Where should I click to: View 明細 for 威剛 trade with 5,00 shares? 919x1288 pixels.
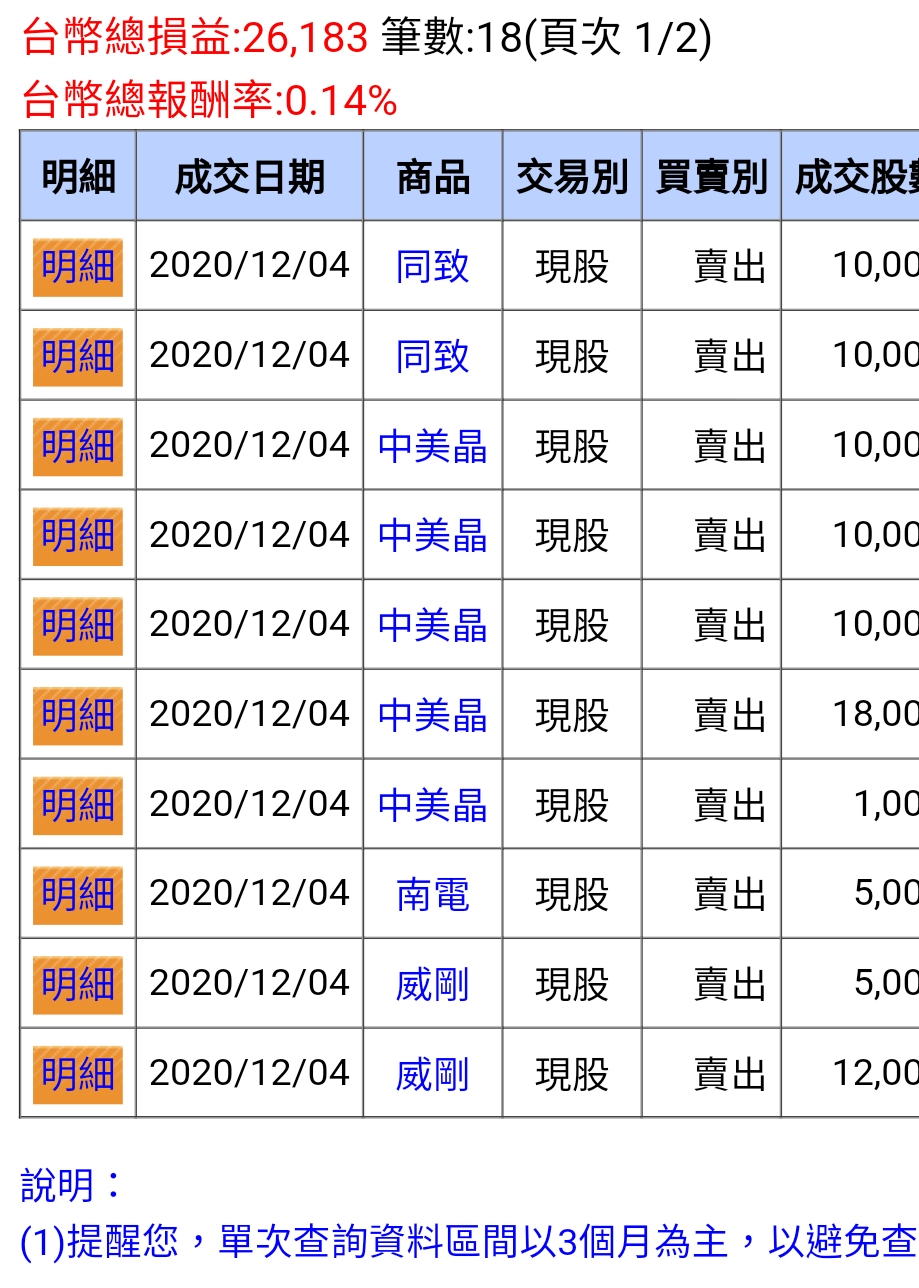77,985
